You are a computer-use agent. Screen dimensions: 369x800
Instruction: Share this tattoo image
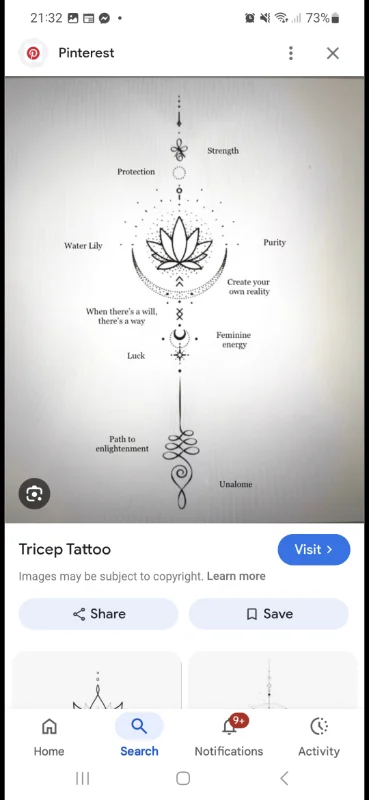[99, 614]
